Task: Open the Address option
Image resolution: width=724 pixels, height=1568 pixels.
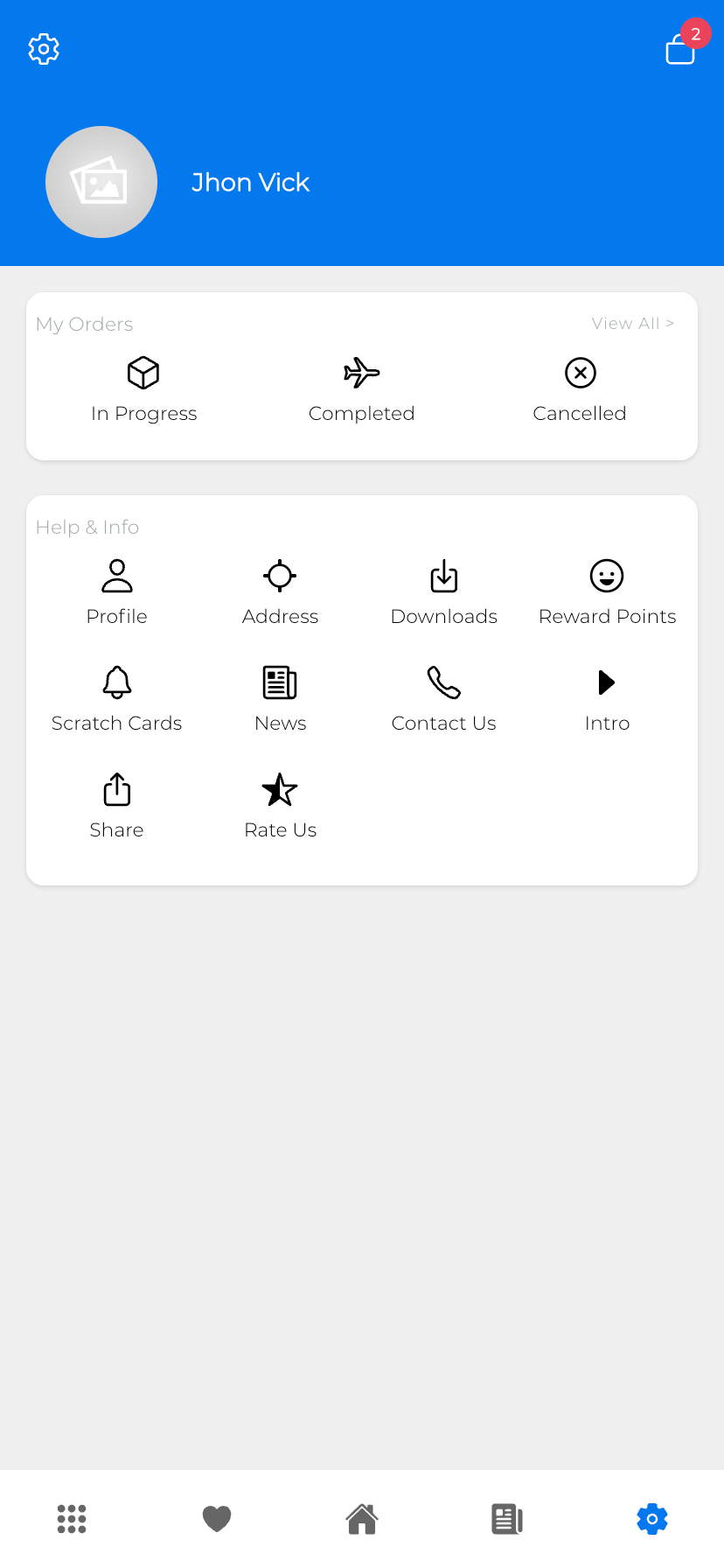Action: tap(280, 592)
